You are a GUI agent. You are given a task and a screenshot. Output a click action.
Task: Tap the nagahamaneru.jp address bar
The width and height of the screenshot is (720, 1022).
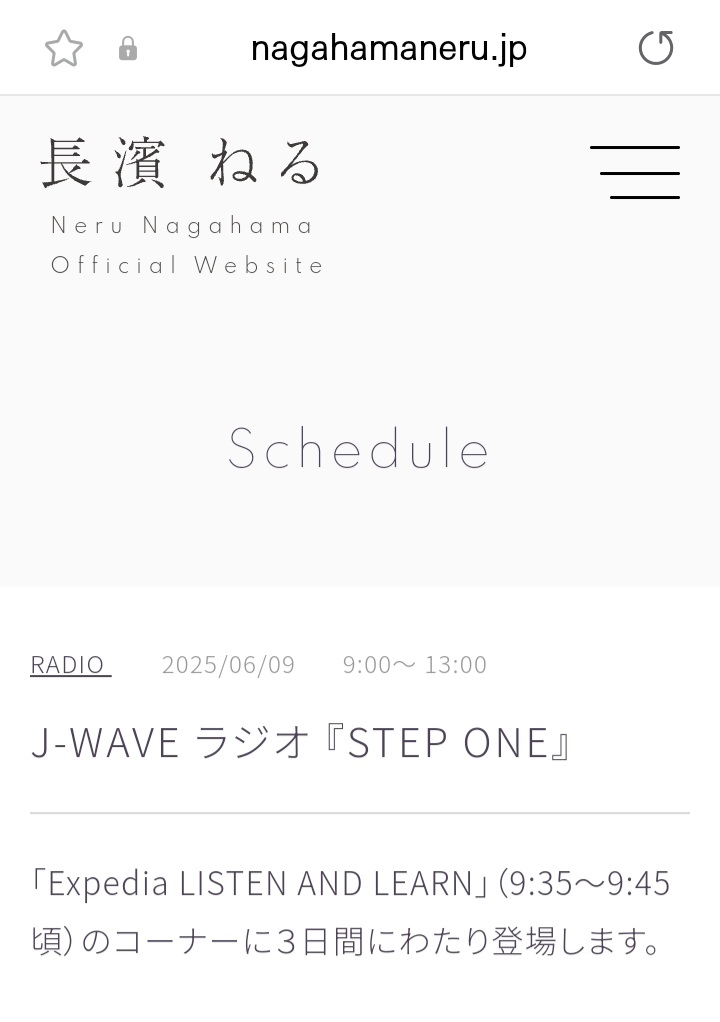(x=388, y=48)
